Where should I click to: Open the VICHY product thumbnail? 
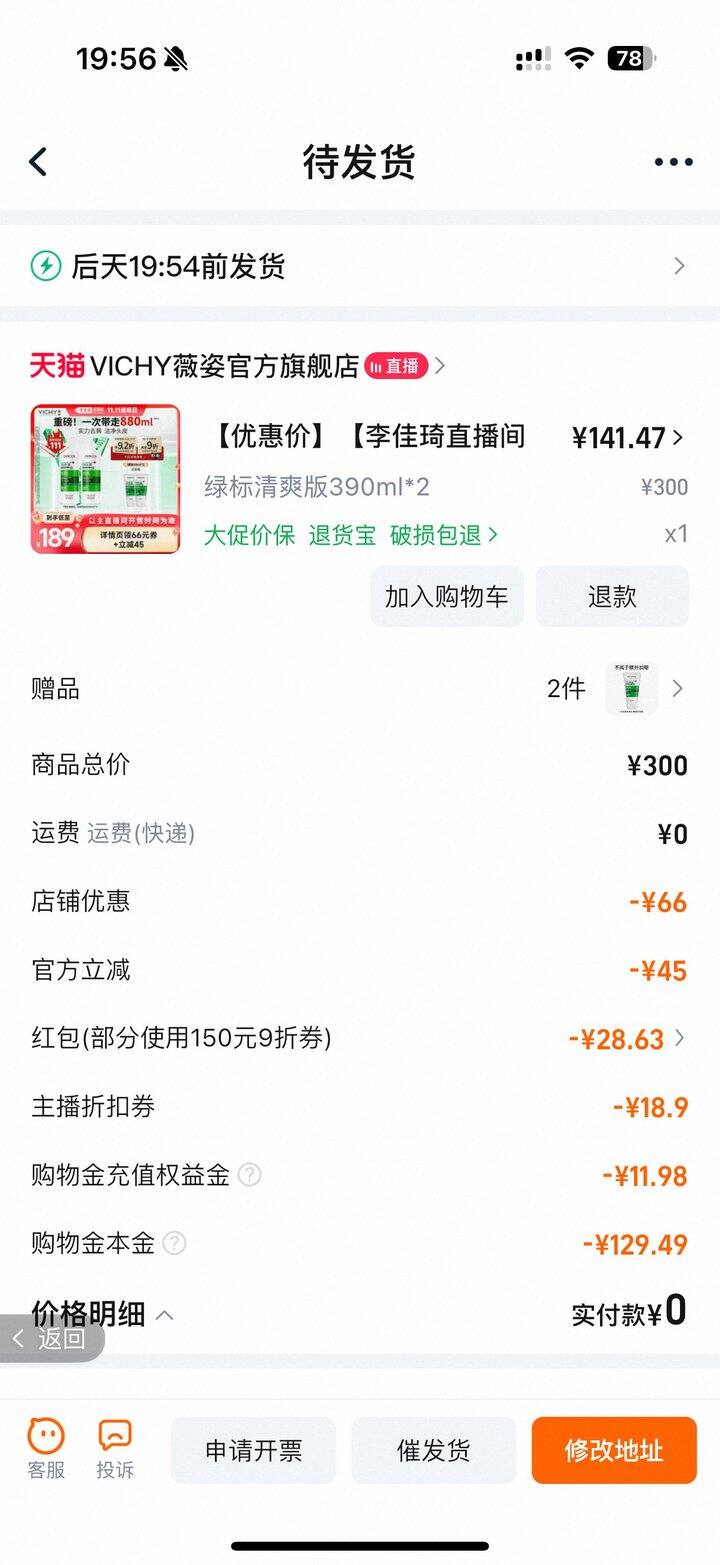[x=105, y=478]
